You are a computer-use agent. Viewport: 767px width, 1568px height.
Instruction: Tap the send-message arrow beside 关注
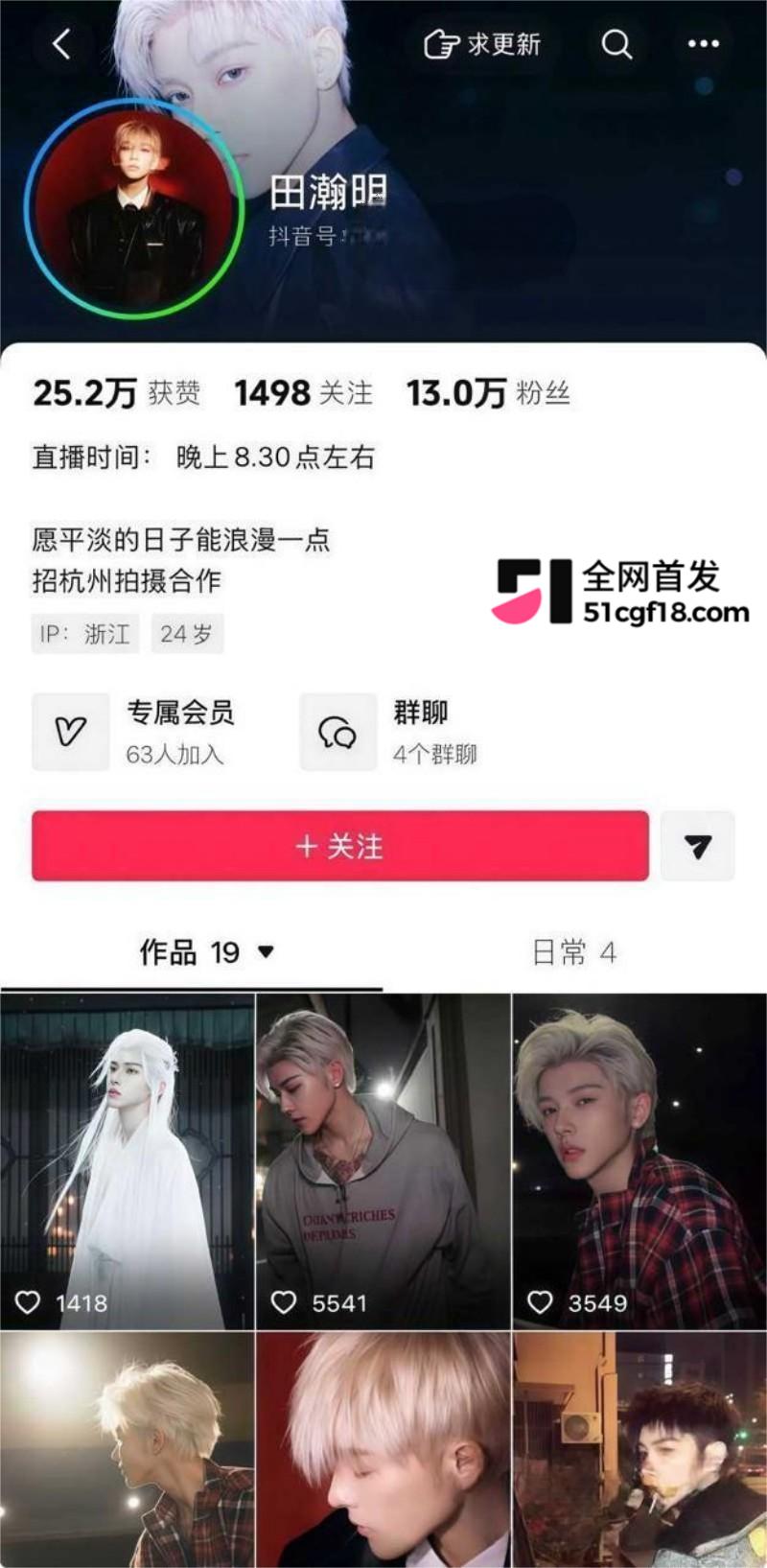click(698, 846)
